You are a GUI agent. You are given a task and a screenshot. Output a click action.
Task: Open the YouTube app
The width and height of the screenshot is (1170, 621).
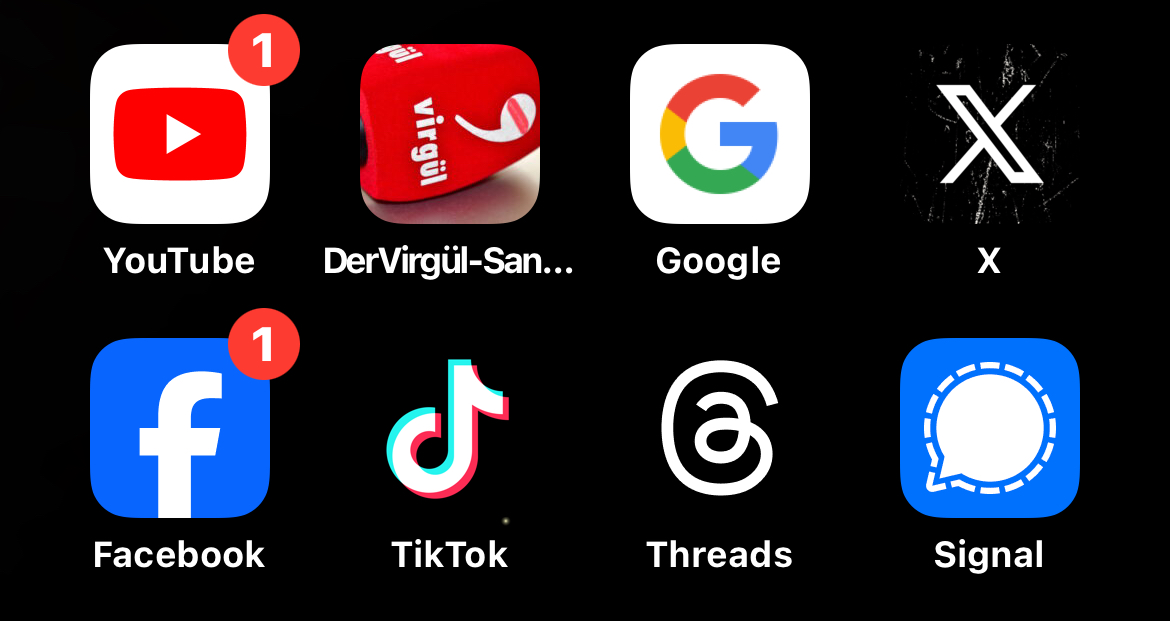180,134
